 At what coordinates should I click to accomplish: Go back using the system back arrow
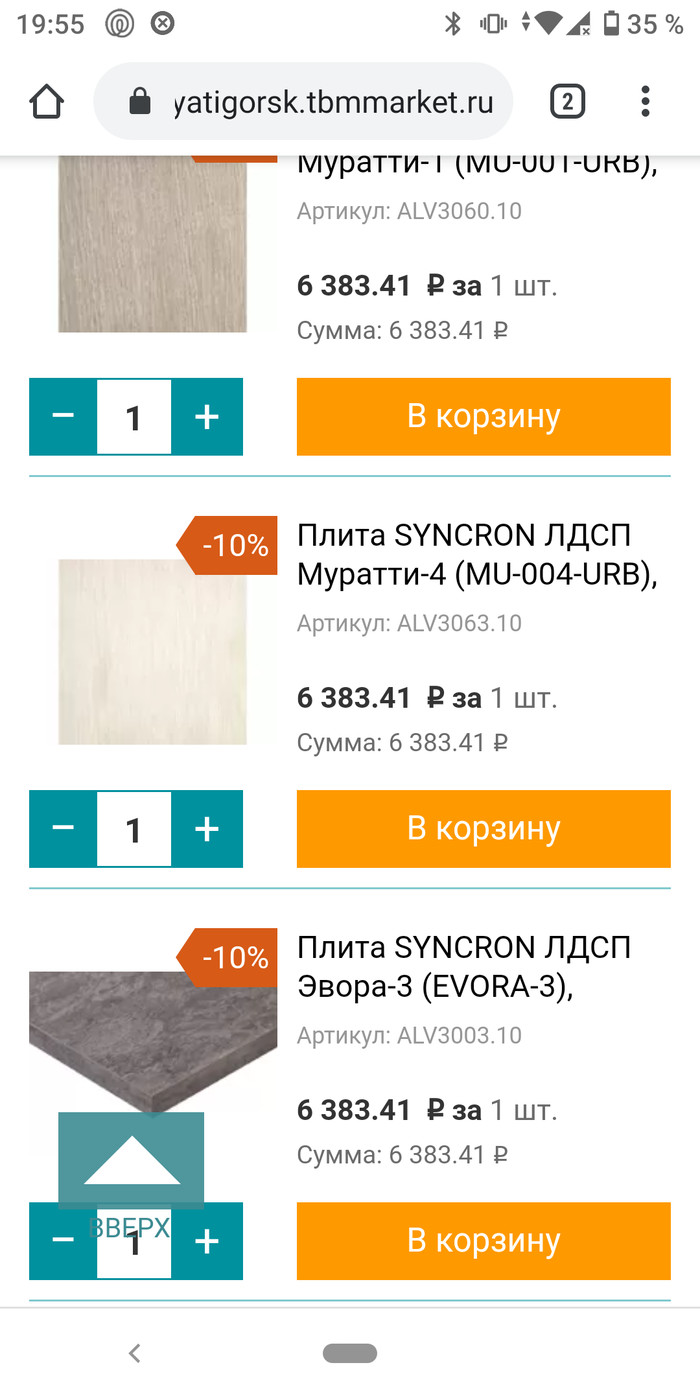pos(134,1354)
